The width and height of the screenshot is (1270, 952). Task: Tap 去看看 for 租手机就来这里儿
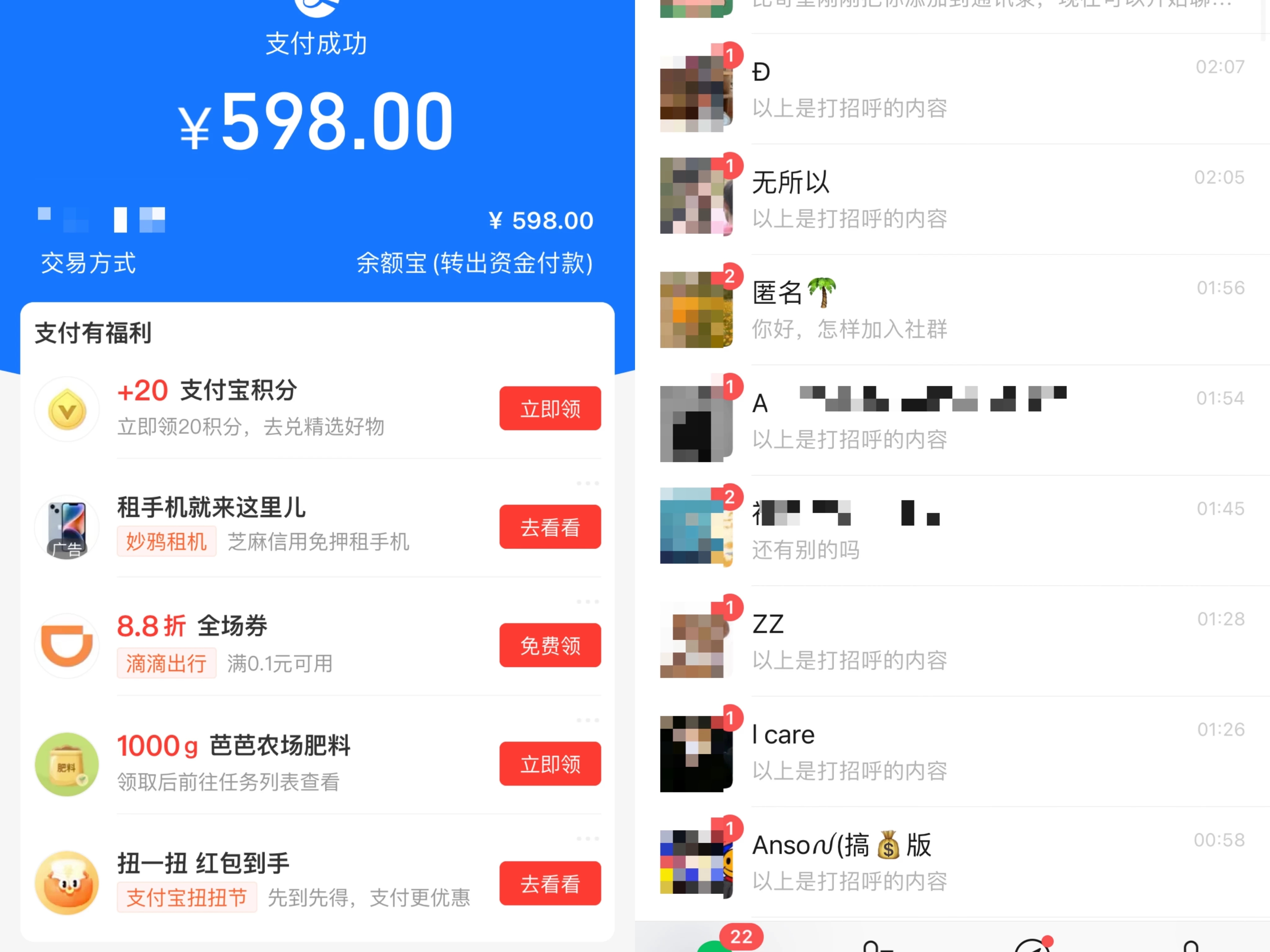[x=549, y=527]
